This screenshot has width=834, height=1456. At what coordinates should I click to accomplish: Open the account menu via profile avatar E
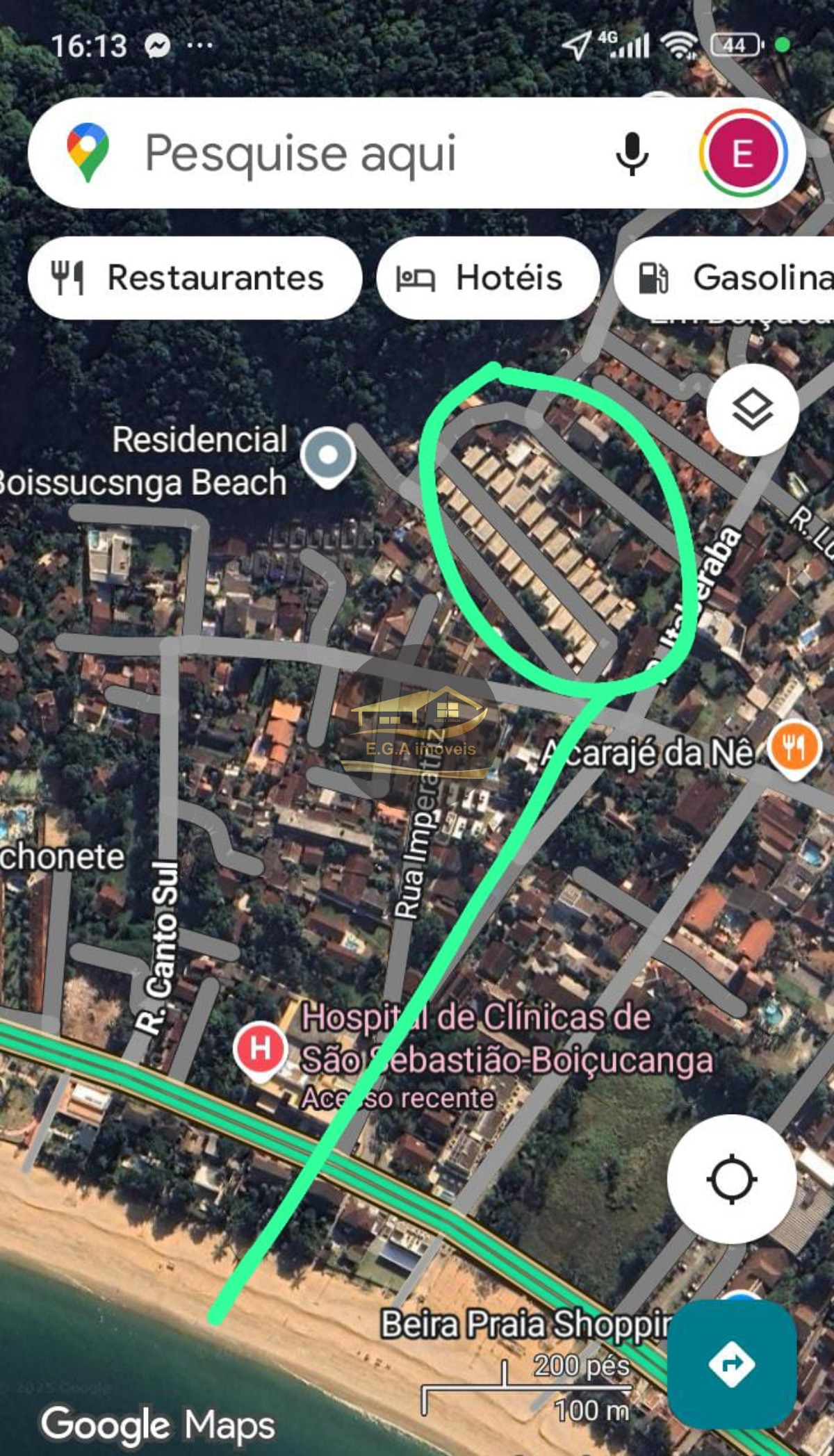point(743,154)
